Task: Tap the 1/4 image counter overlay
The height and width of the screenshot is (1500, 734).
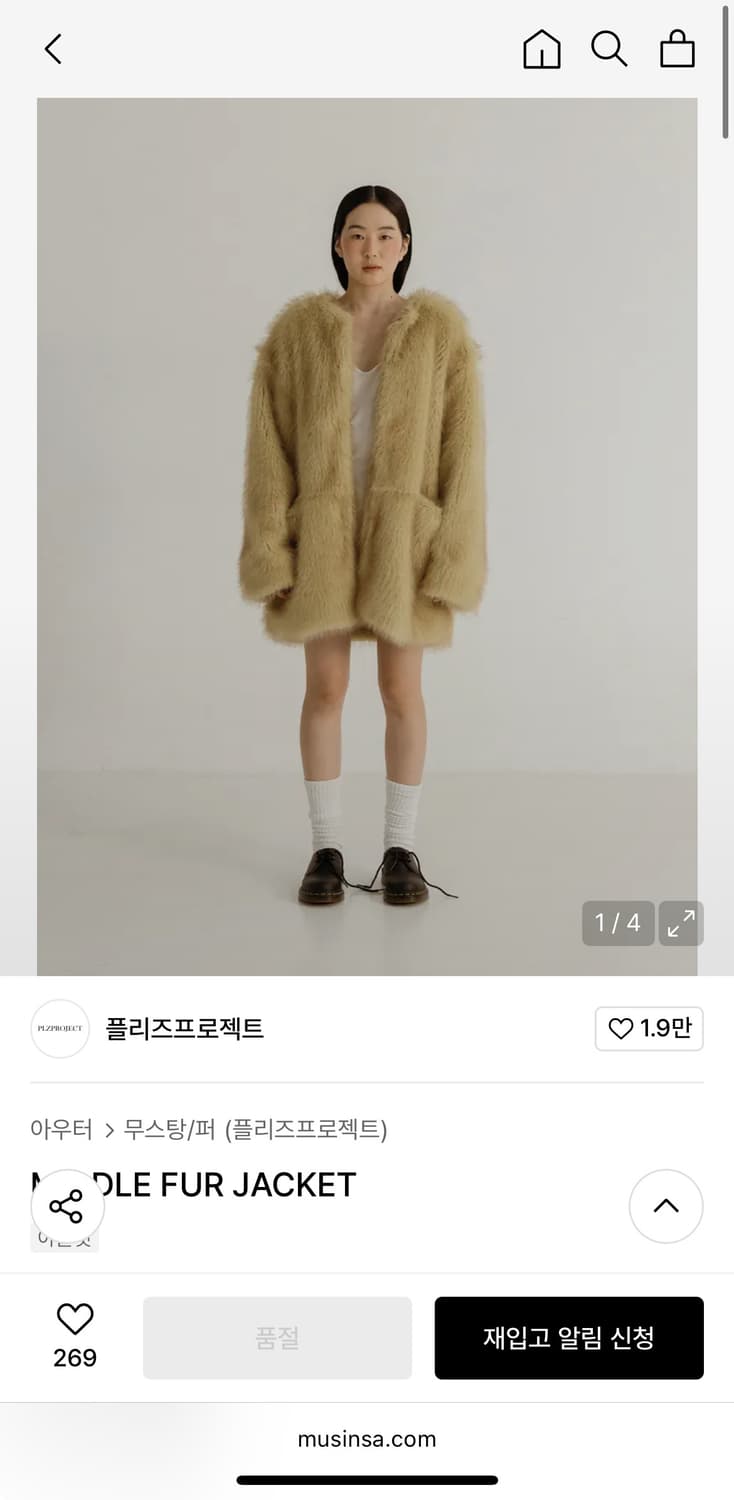Action: (617, 923)
